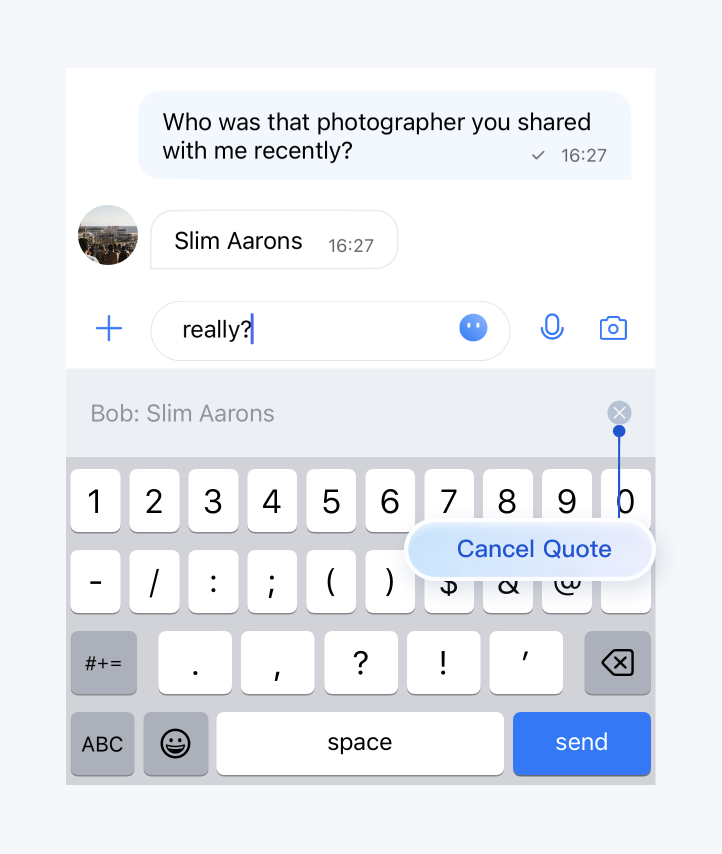Type the question mark key

(x=361, y=662)
